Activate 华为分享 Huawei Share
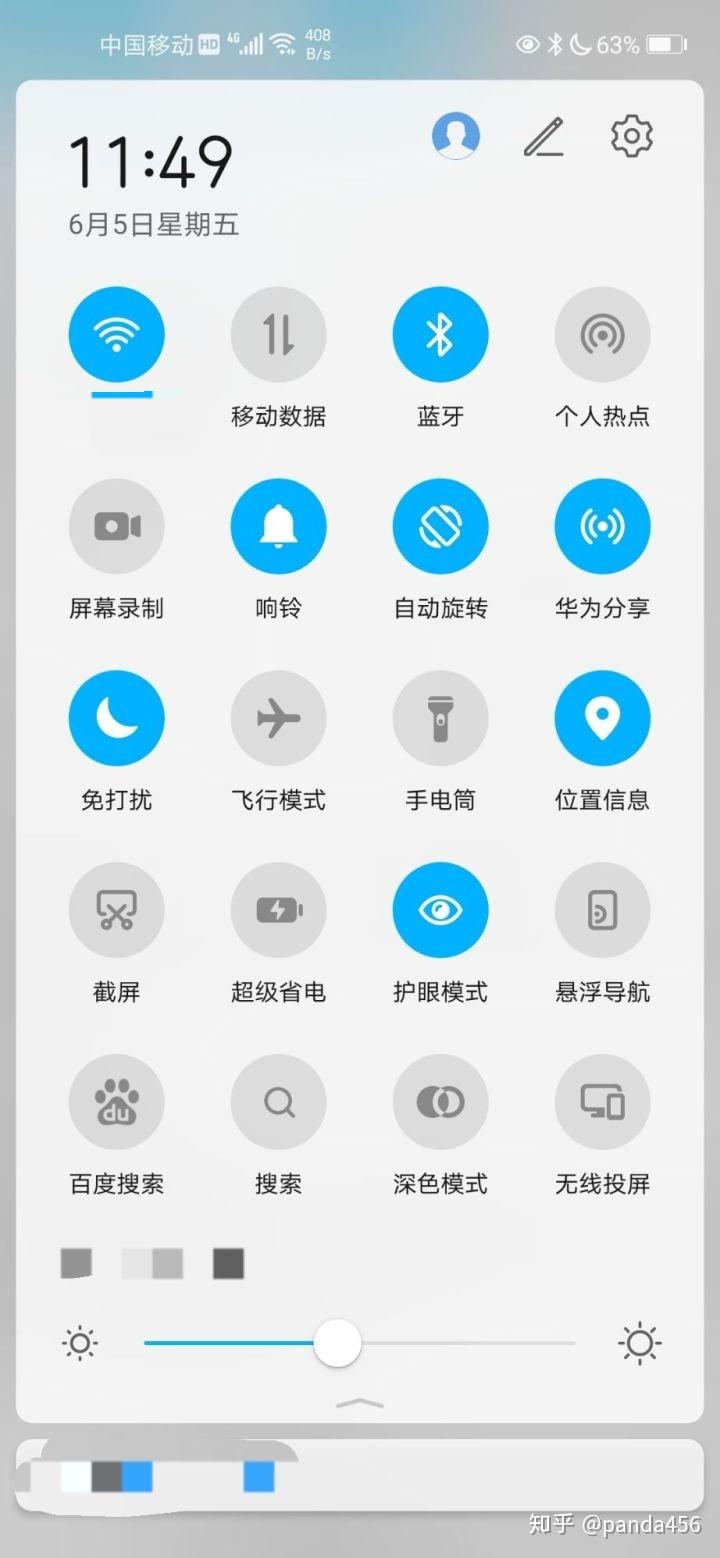Viewport: 720px width, 1558px height. click(x=602, y=525)
